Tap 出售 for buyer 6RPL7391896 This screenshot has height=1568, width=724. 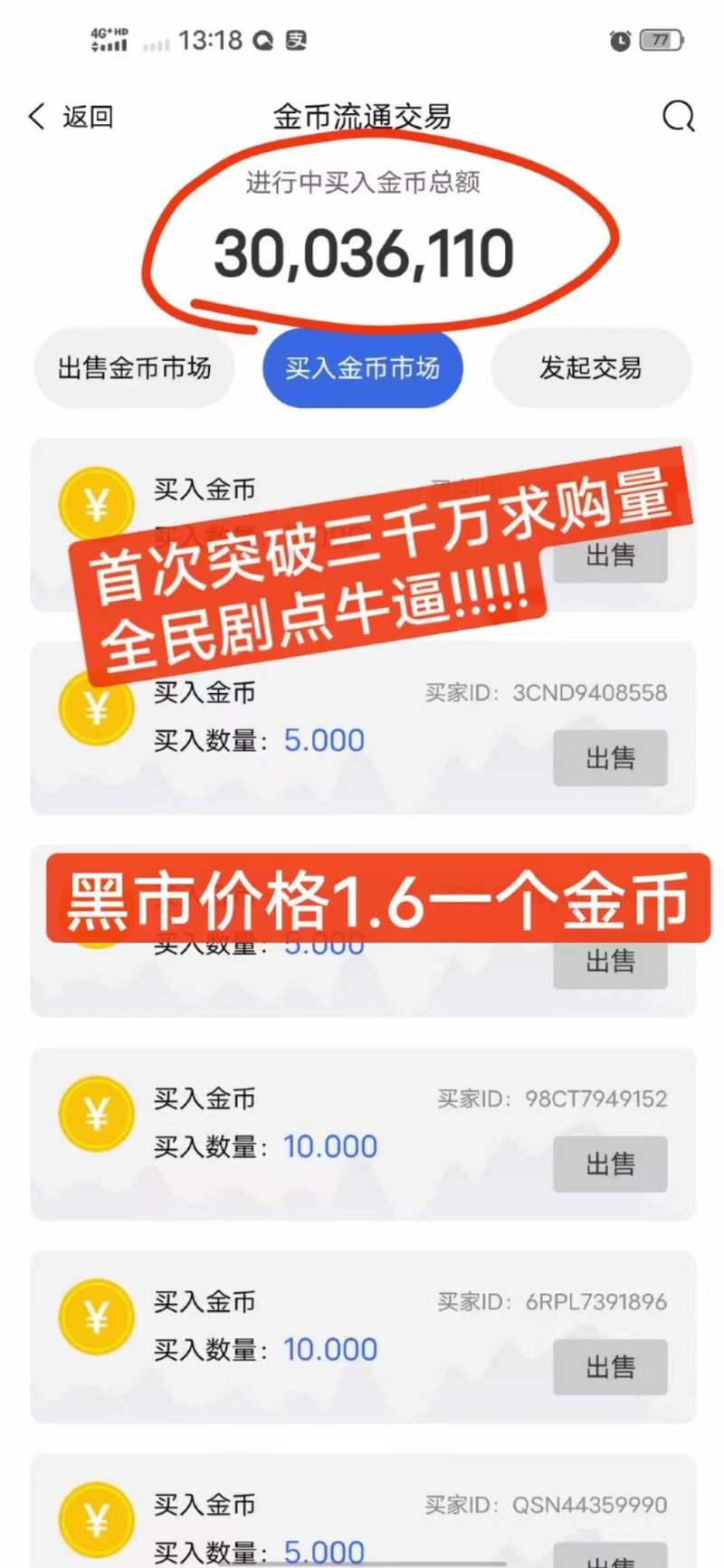tap(610, 1367)
